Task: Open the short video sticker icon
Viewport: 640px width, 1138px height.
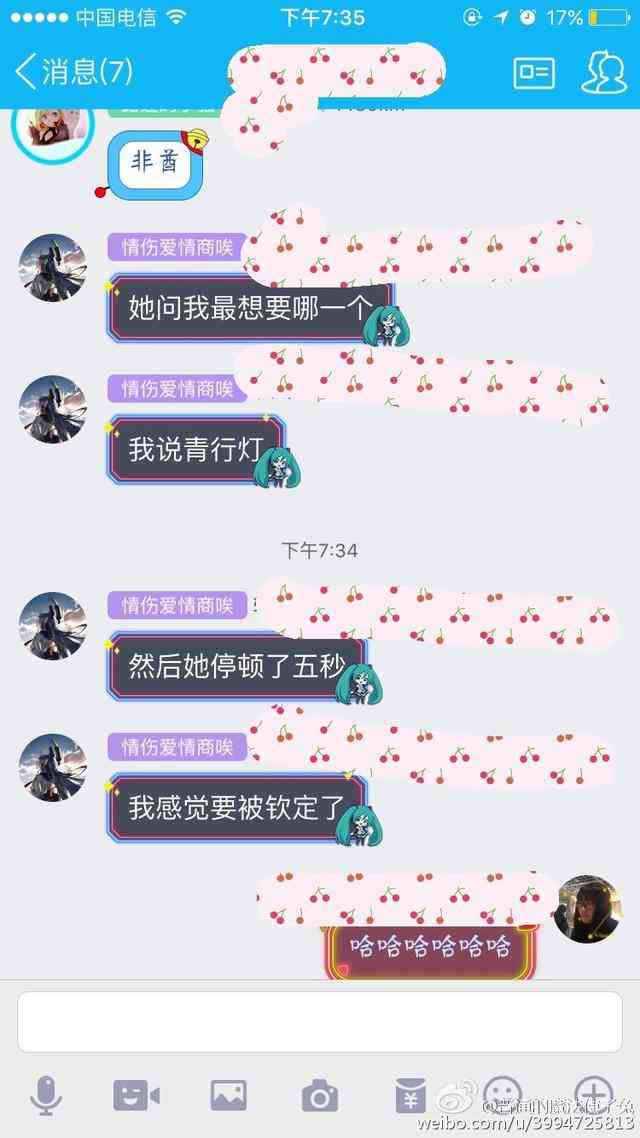Action: [x=136, y=1097]
